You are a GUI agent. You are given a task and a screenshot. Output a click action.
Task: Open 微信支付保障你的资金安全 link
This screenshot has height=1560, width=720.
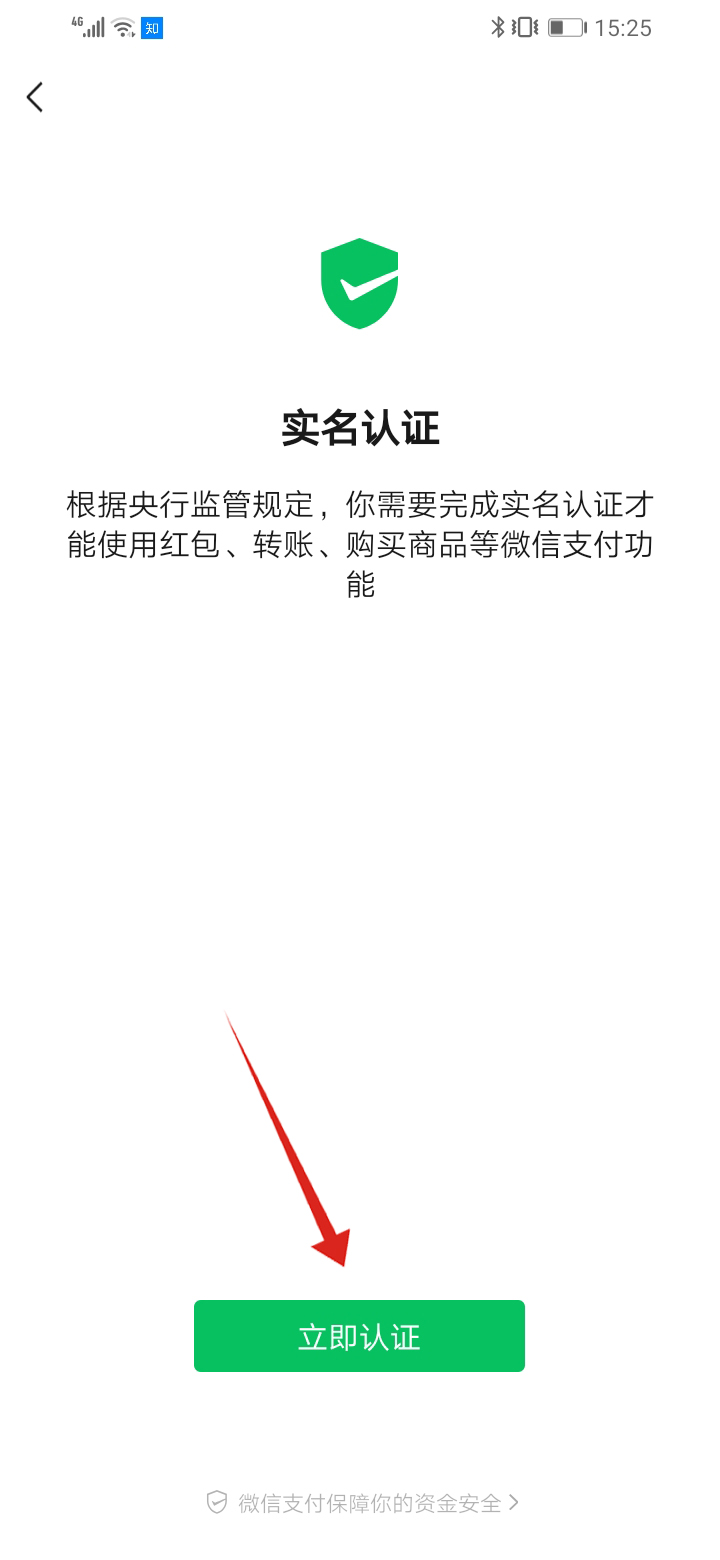(362, 1502)
